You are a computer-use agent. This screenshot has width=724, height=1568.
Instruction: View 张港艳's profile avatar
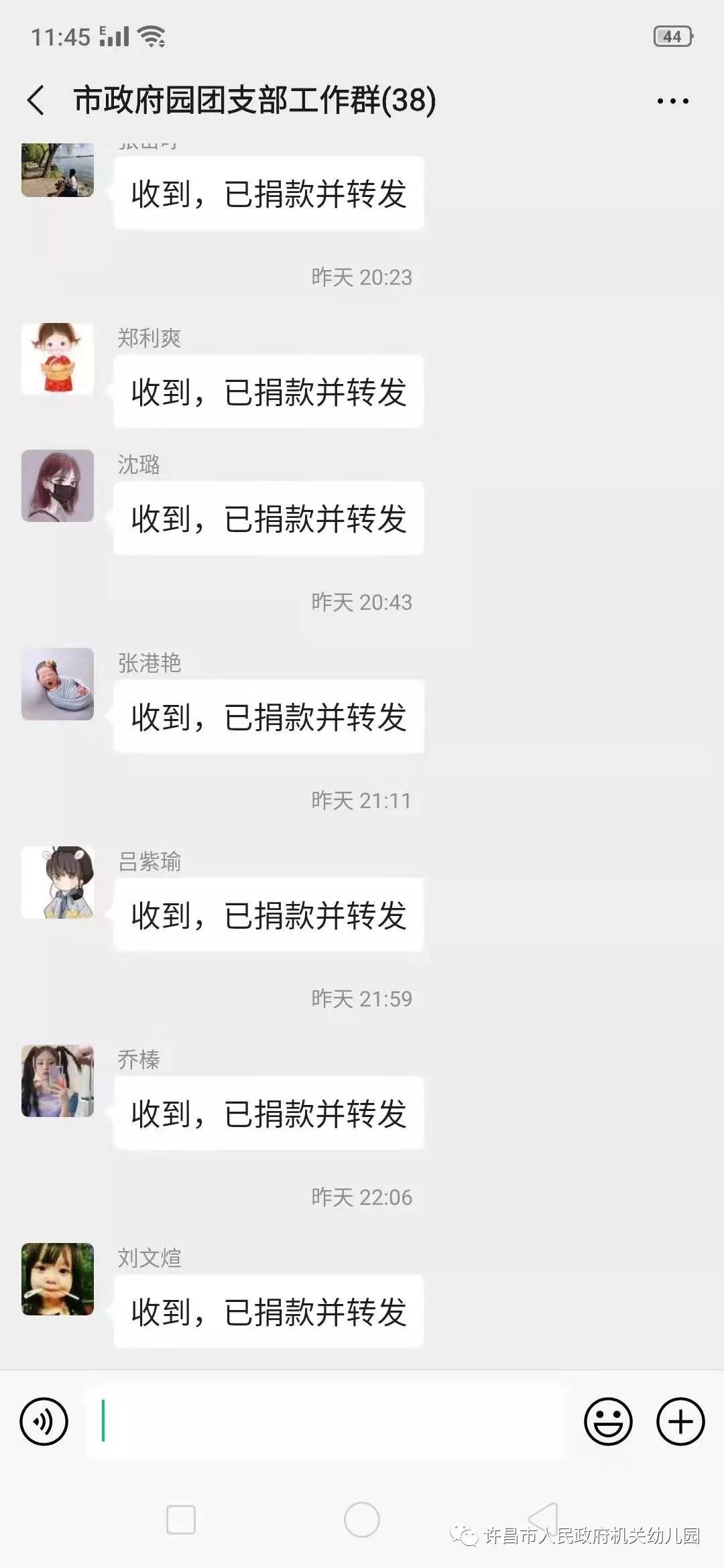[58, 684]
